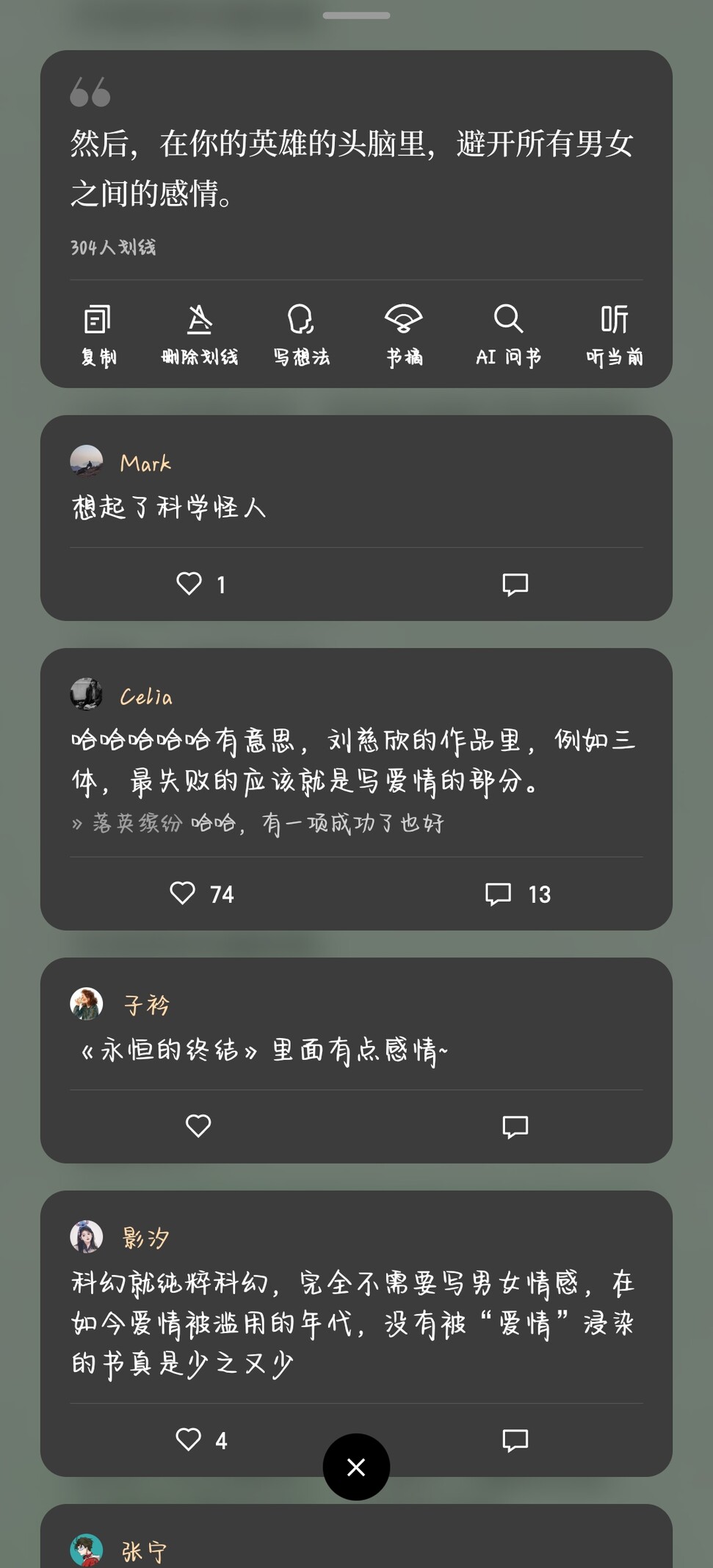This screenshot has height=1568, width=713.
Task: Open the 13 replies on Celia's comment
Action: coord(516,893)
